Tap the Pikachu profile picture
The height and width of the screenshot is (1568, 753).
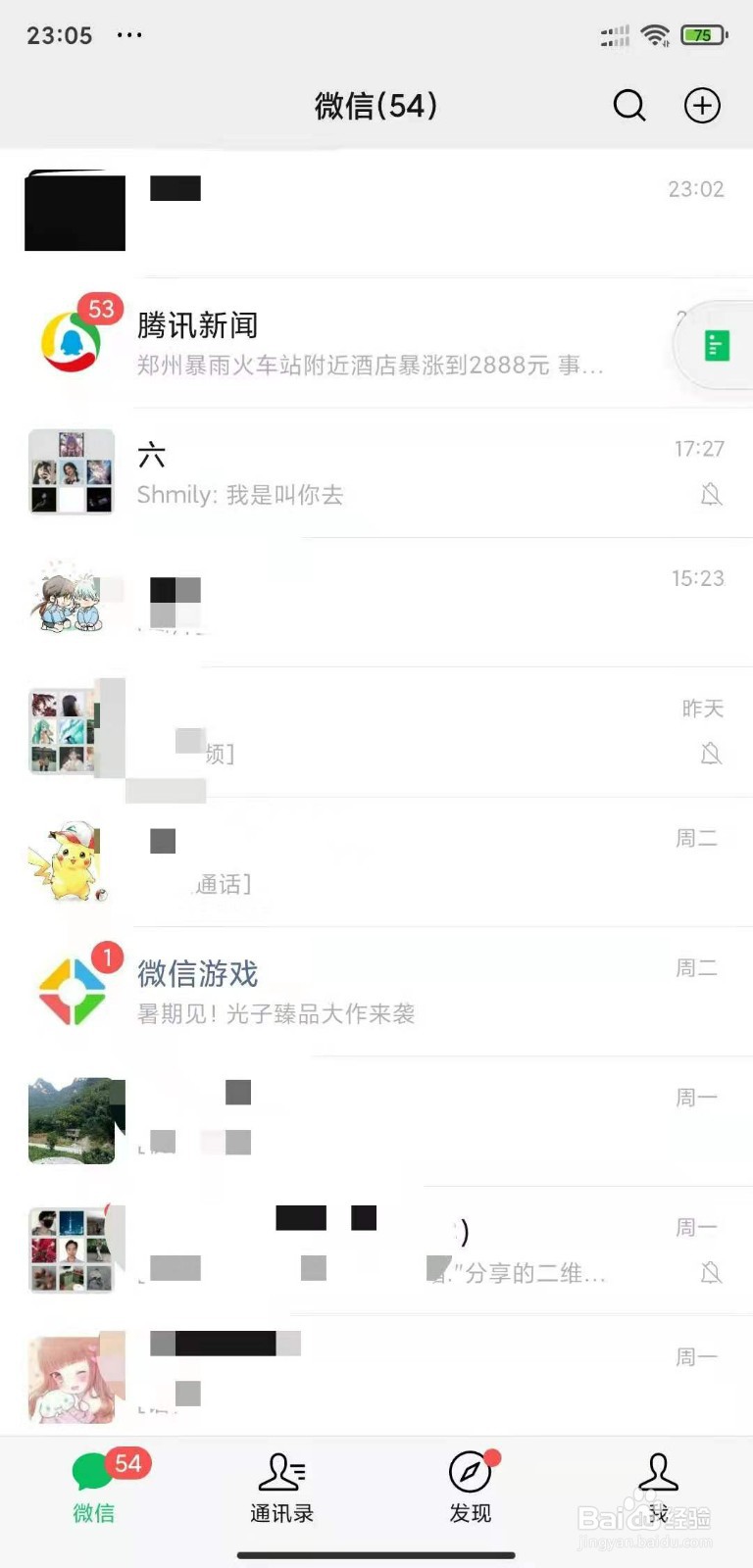click(72, 862)
